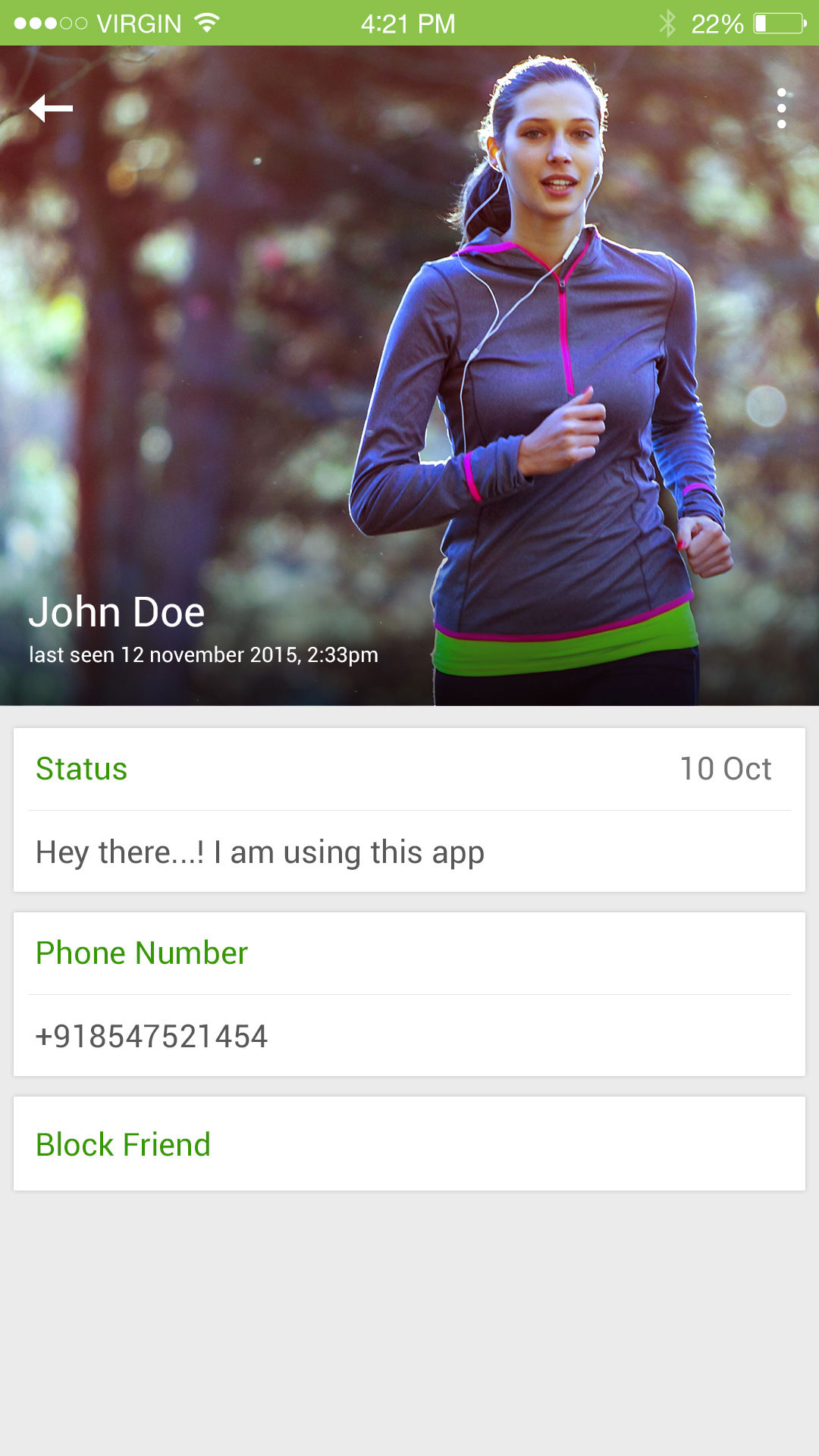Screen dimensions: 819x1456
Task: Open the three-dot overflow menu
Action: click(x=781, y=108)
